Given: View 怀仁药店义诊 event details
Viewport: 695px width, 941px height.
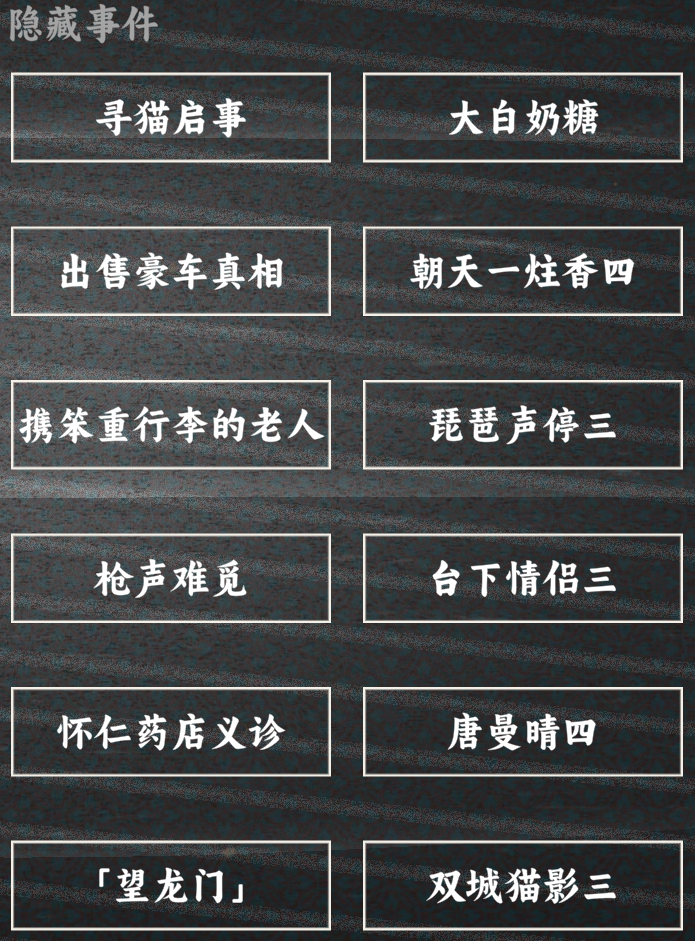Looking at the screenshot, I should (171, 732).
